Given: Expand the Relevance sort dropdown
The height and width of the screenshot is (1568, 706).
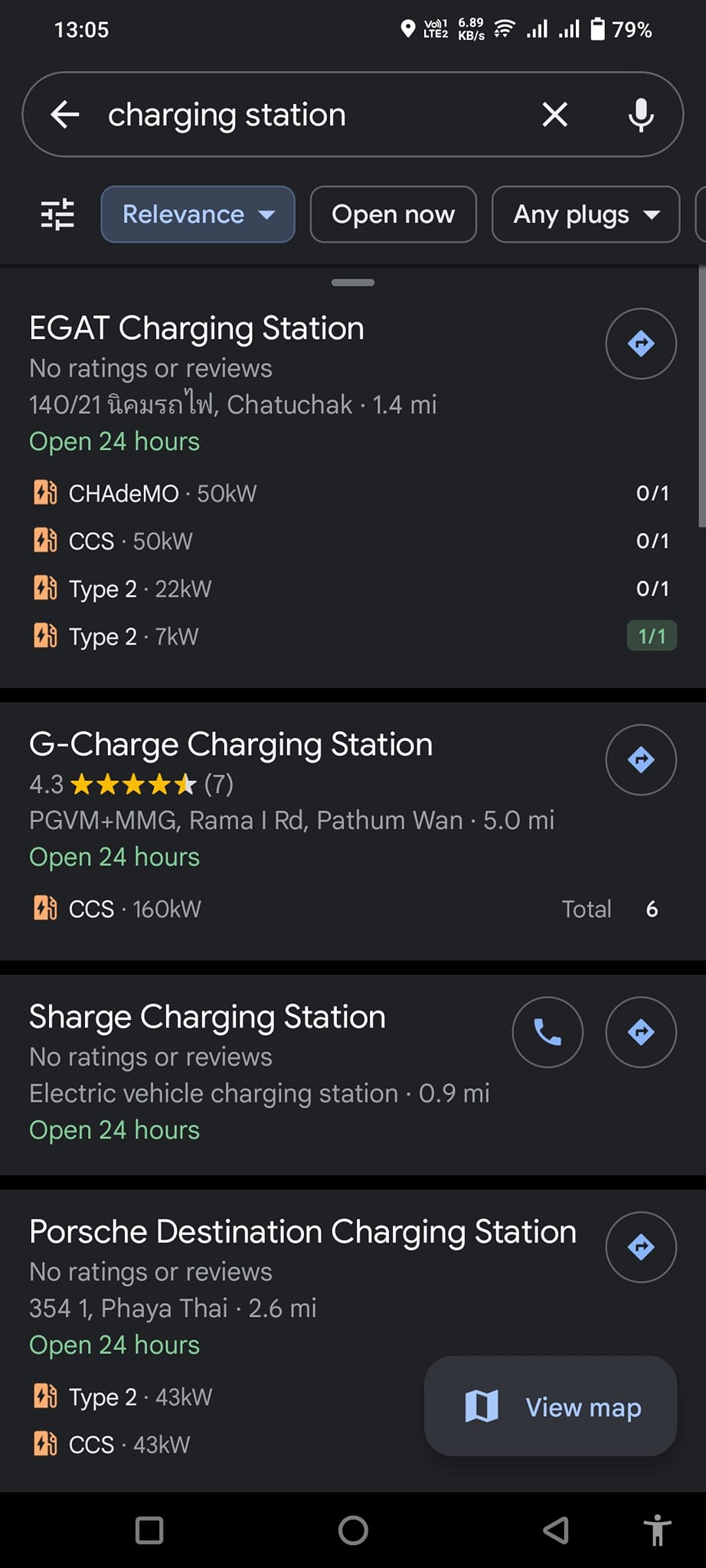Looking at the screenshot, I should 198,214.
